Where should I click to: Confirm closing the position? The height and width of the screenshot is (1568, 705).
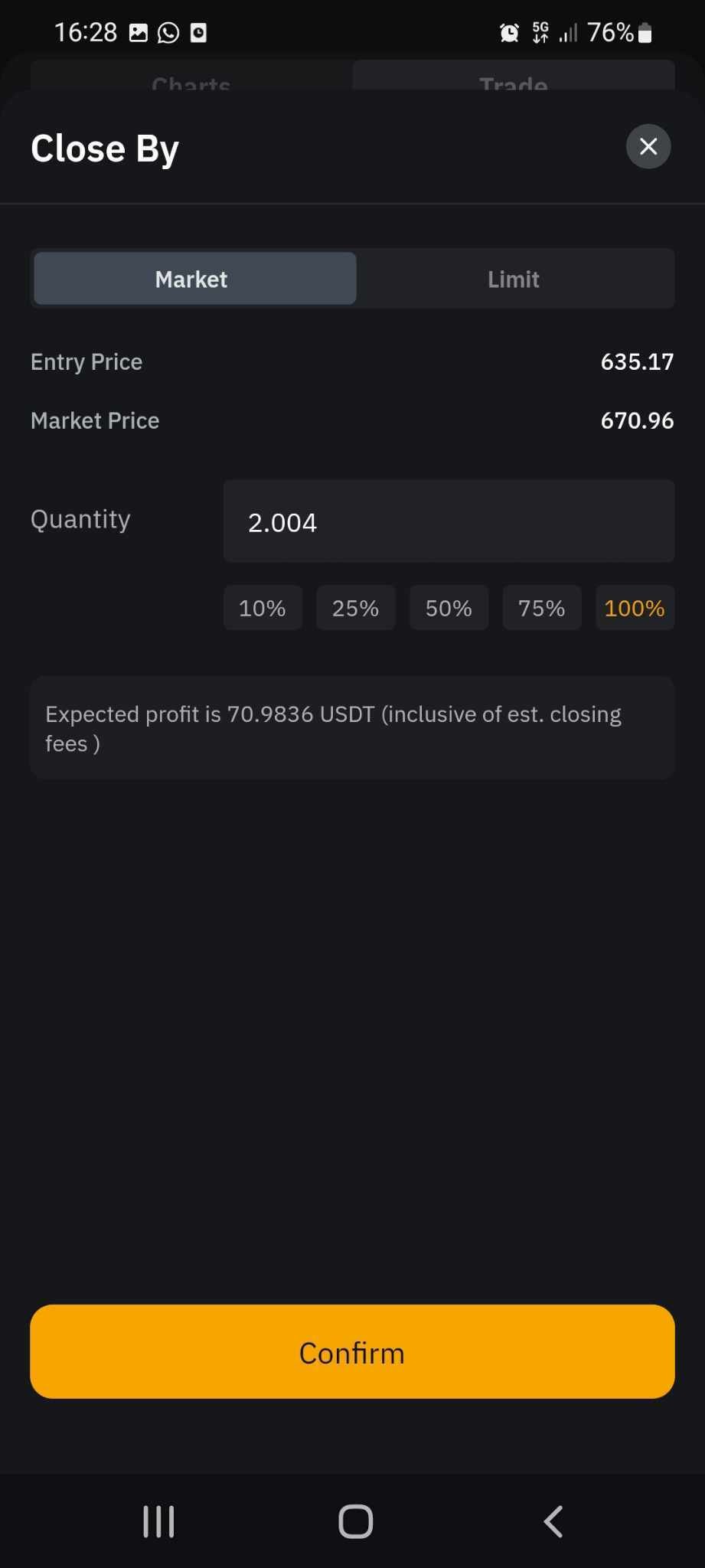[x=352, y=1352]
